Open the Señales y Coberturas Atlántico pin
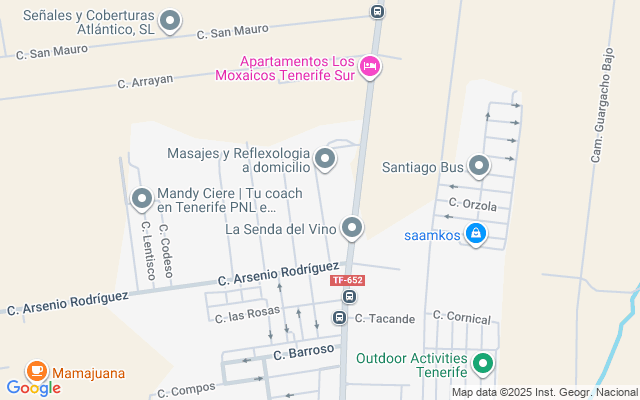This screenshot has width=640, height=400. (170, 21)
